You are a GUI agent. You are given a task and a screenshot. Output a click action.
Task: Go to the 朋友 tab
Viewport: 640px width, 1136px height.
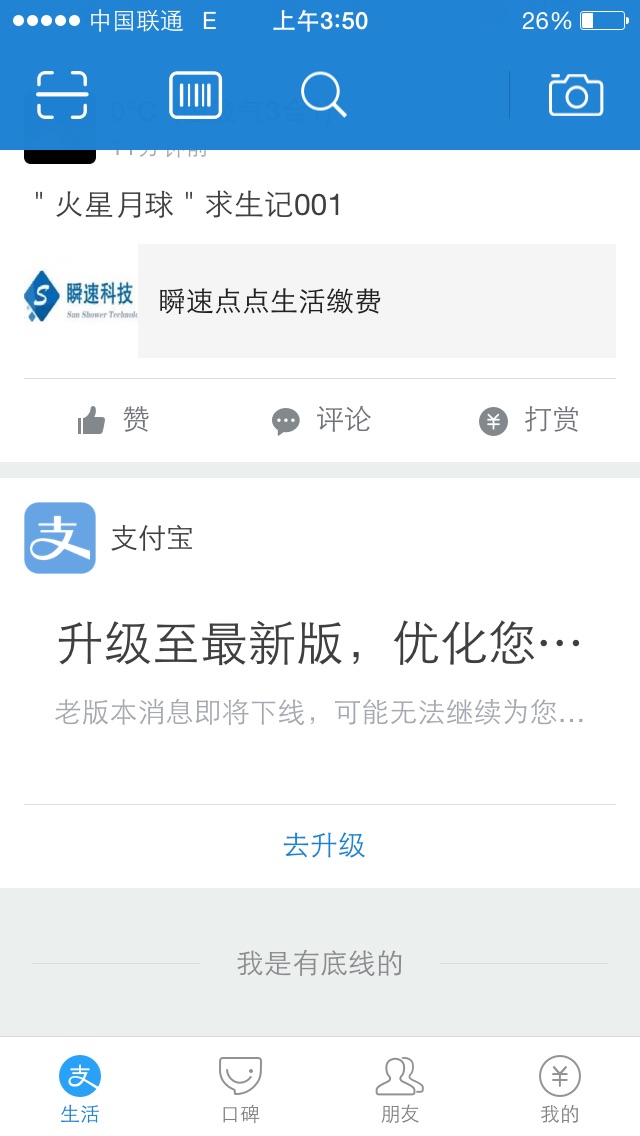coord(400,1090)
